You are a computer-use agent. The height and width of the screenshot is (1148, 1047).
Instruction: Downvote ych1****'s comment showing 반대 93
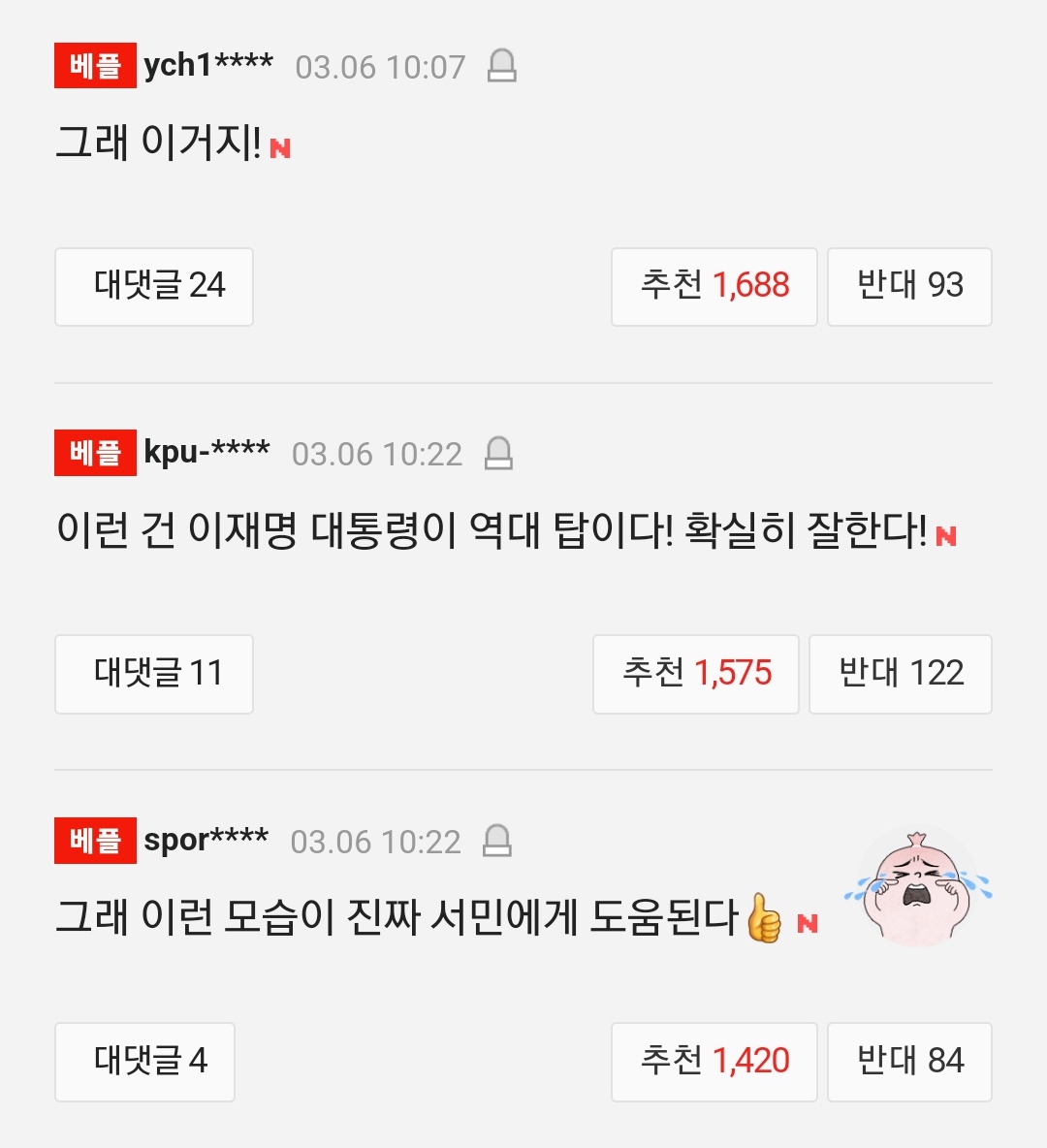(x=909, y=286)
